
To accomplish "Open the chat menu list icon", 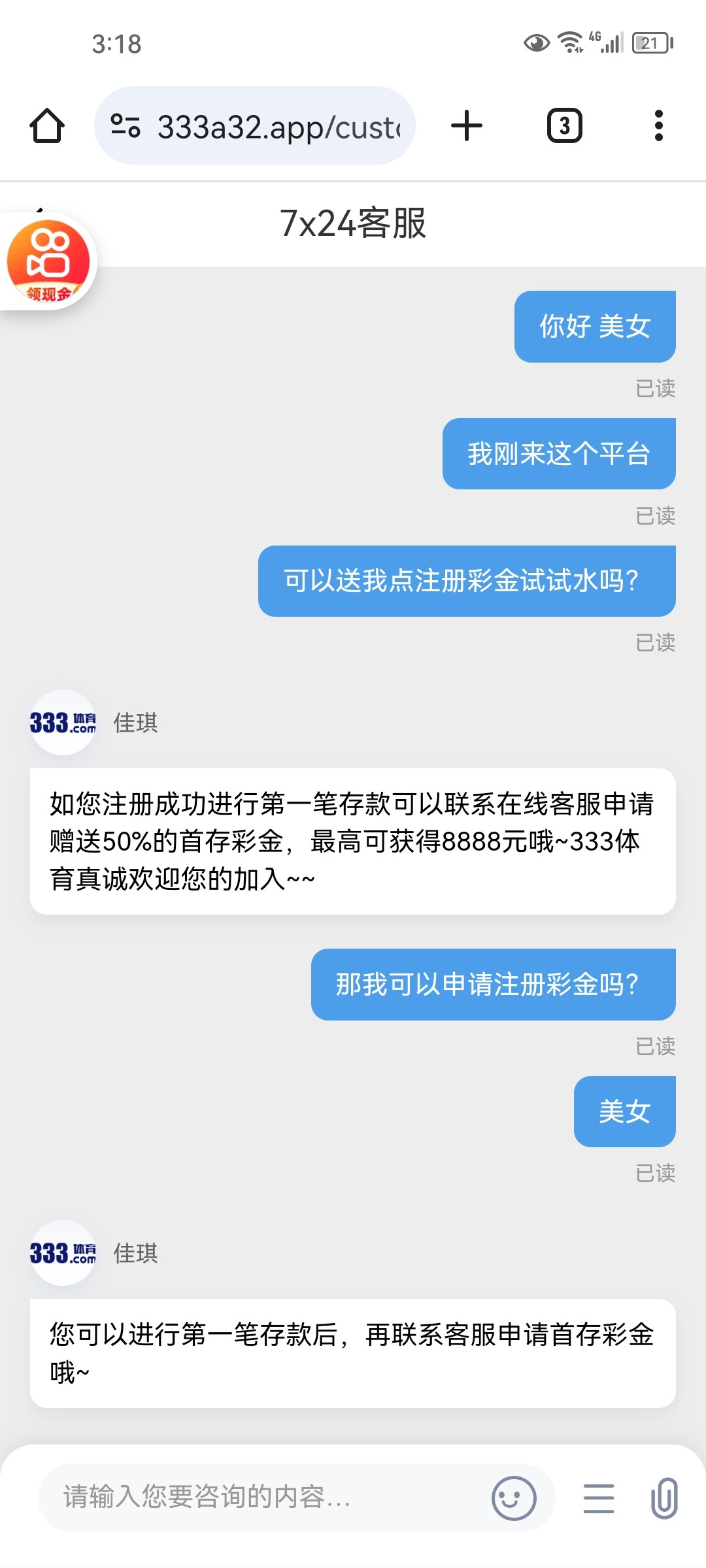I will click(x=599, y=1498).
